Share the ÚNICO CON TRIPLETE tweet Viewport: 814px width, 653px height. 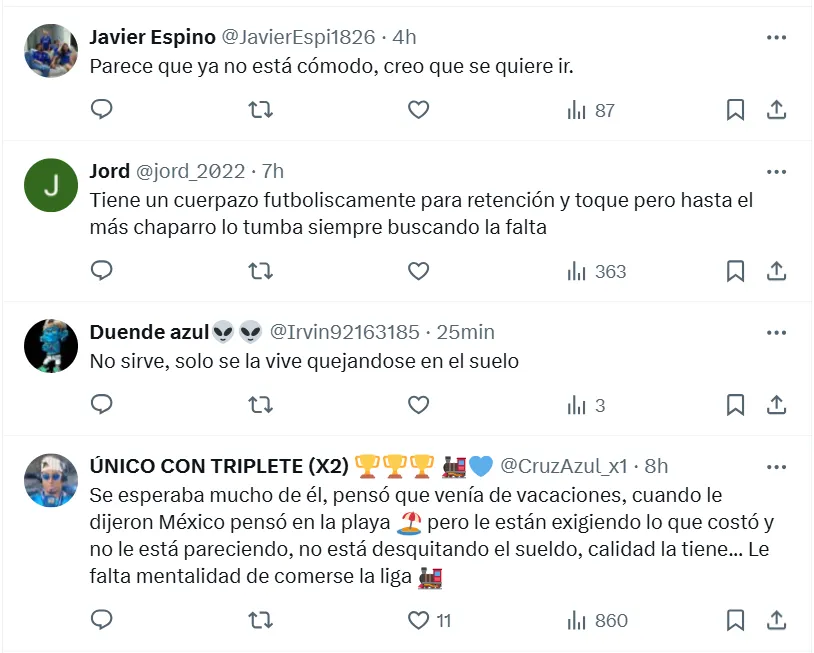776,620
